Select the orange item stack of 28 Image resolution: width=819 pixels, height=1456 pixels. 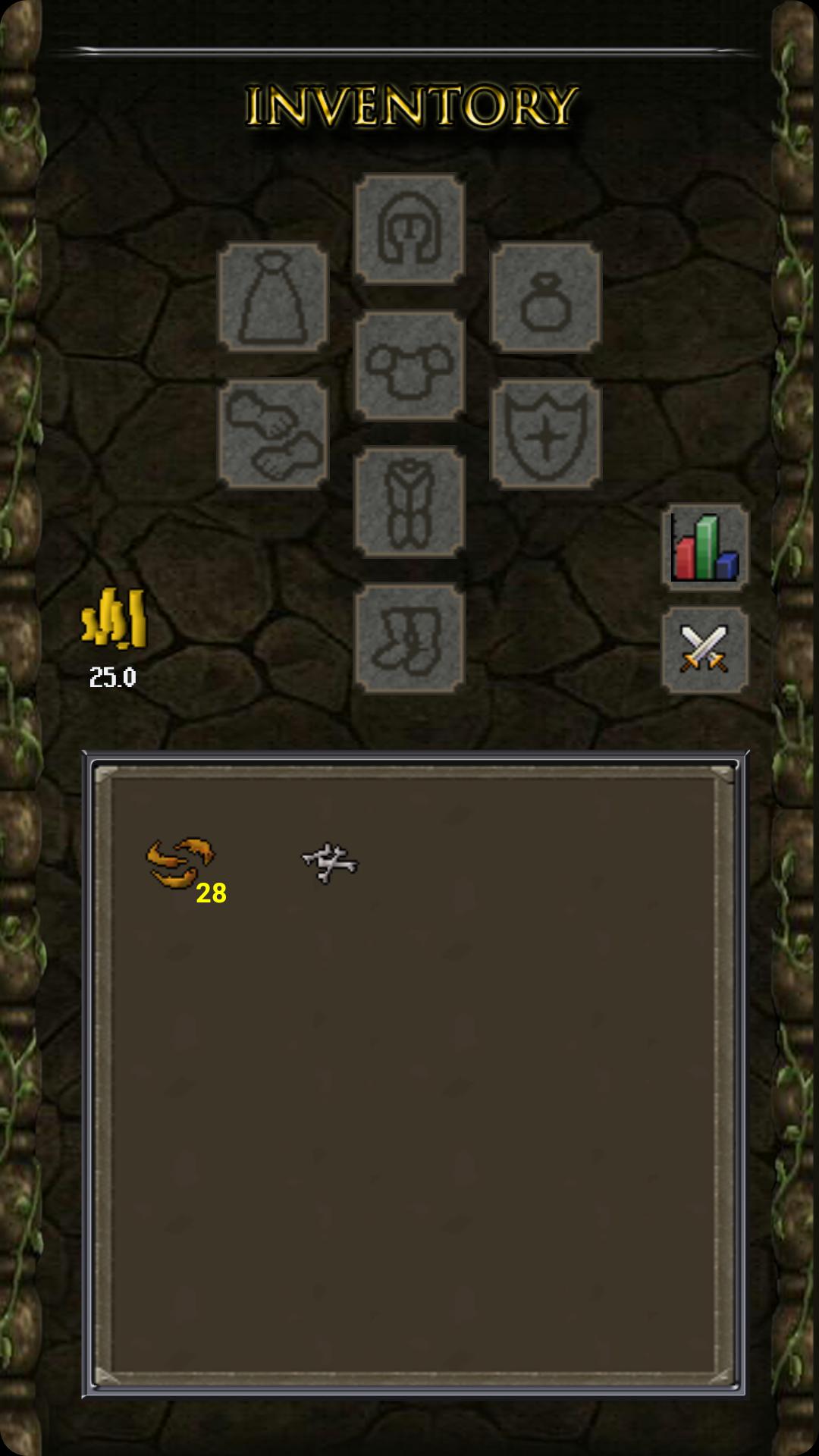tap(180, 863)
